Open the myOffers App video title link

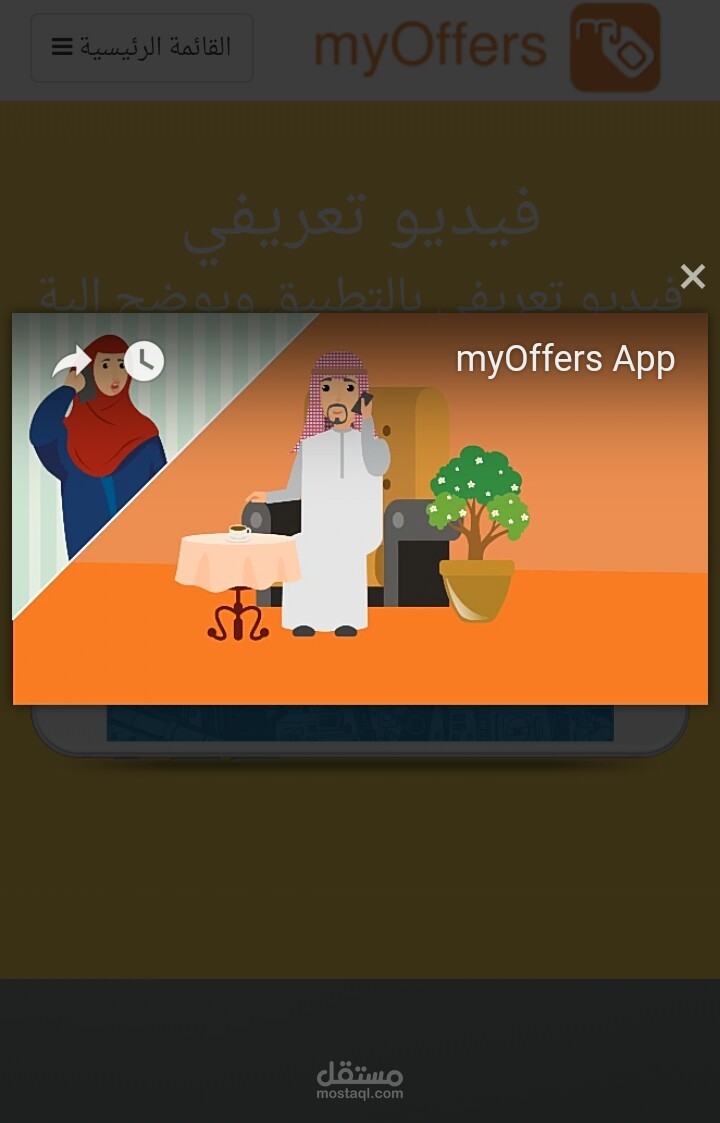point(565,360)
